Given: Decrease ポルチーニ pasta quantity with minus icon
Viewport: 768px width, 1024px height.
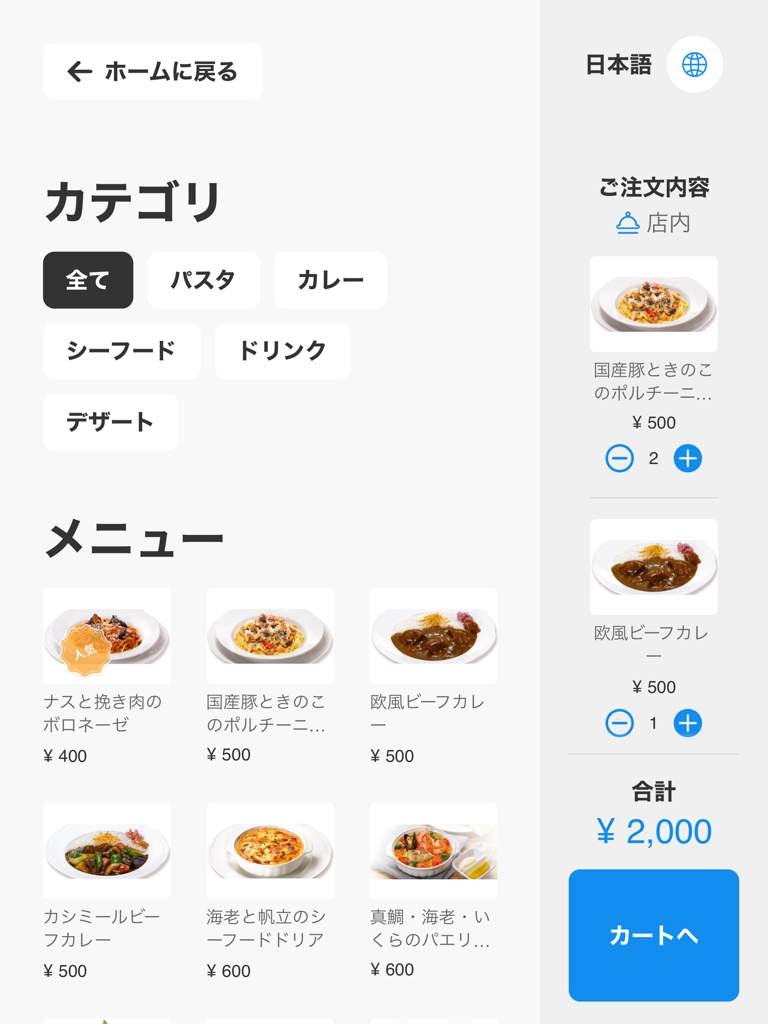Looking at the screenshot, I should (x=620, y=459).
